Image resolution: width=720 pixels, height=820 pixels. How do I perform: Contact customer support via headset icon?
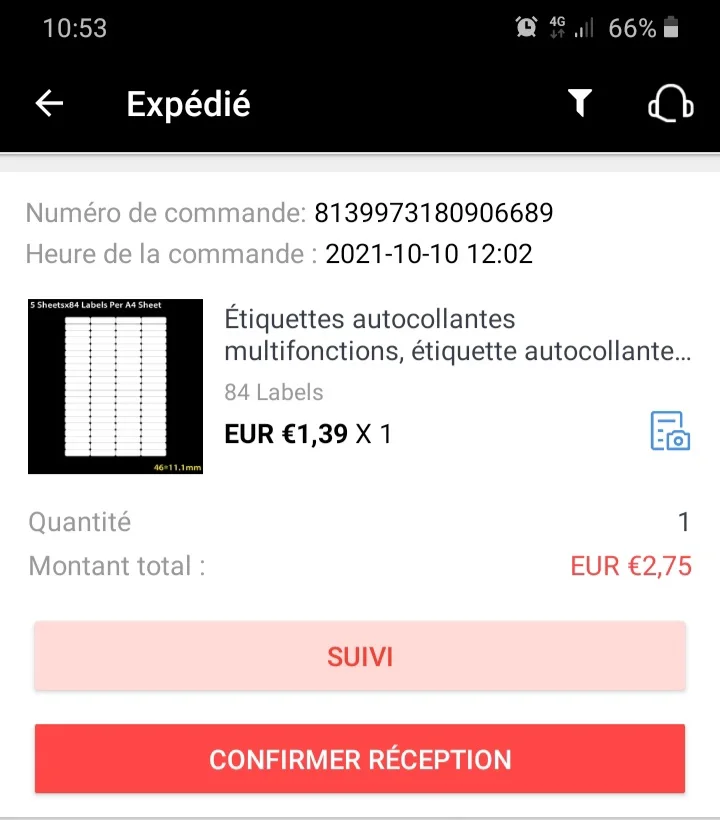(x=671, y=103)
